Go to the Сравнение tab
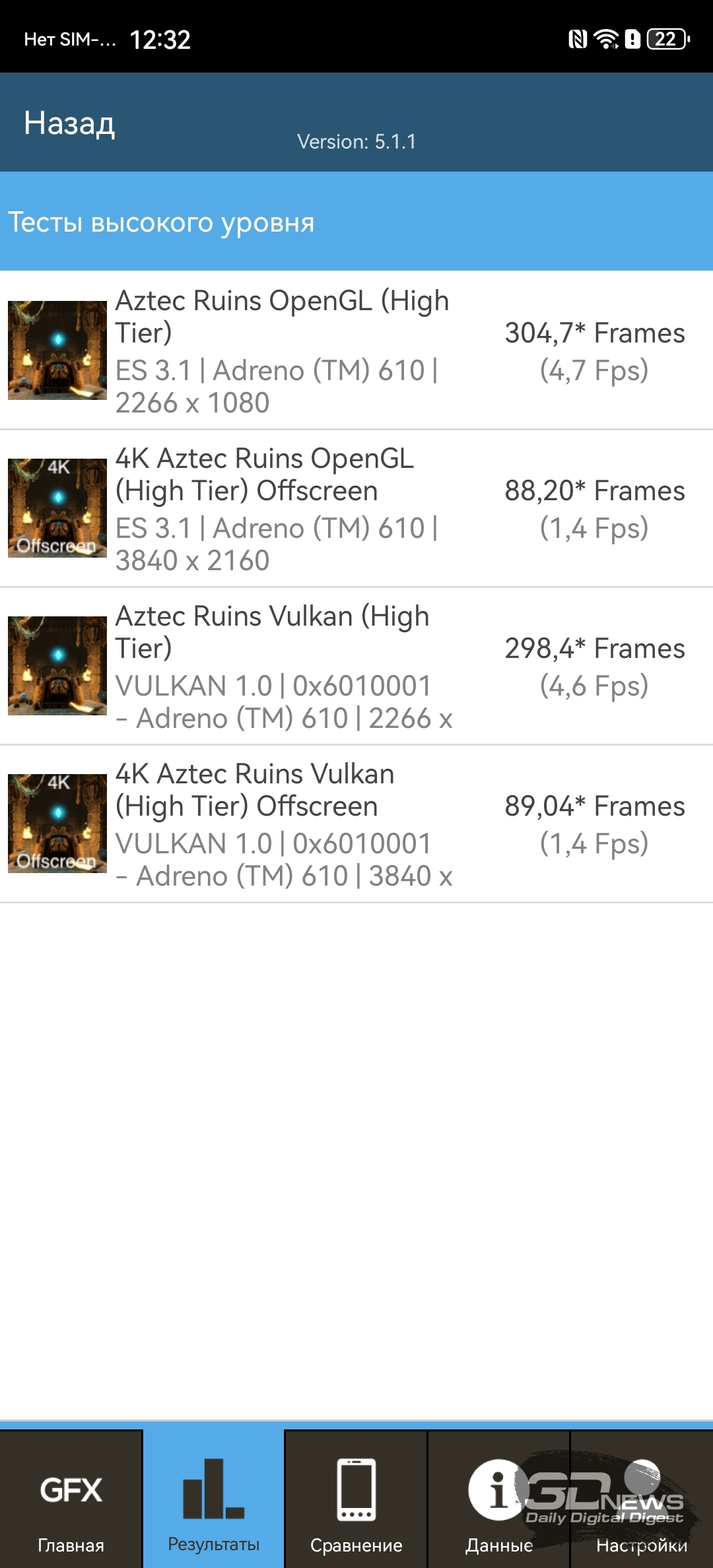The width and height of the screenshot is (713, 1568). coord(356,1499)
